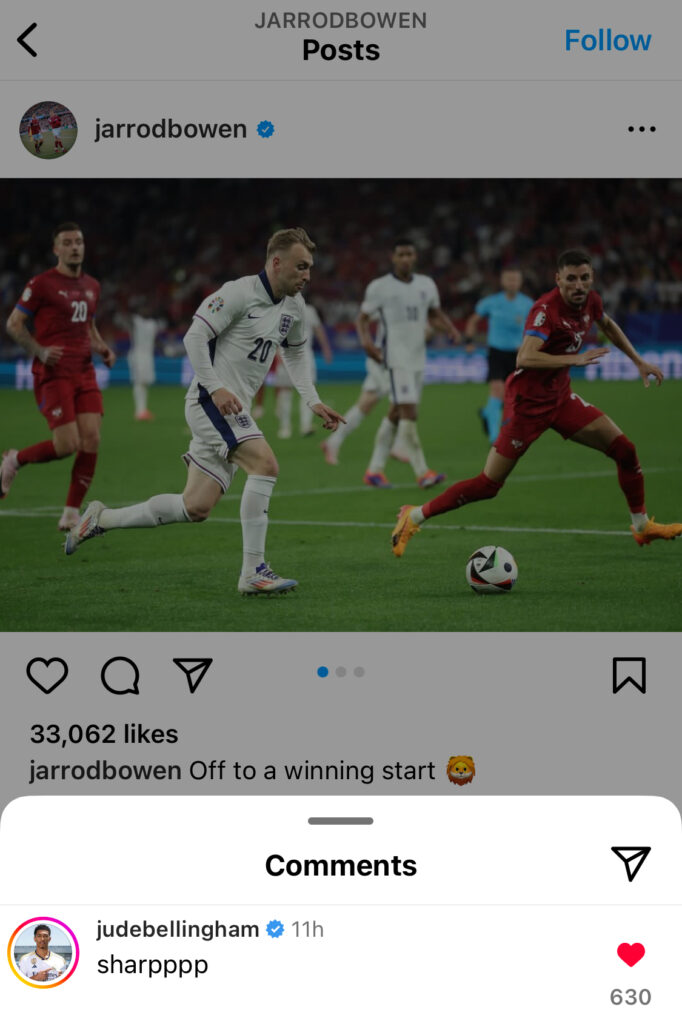Image resolution: width=682 pixels, height=1024 pixels.
Task: Share the post with the paper-plane icon
Action: (192, 675)
